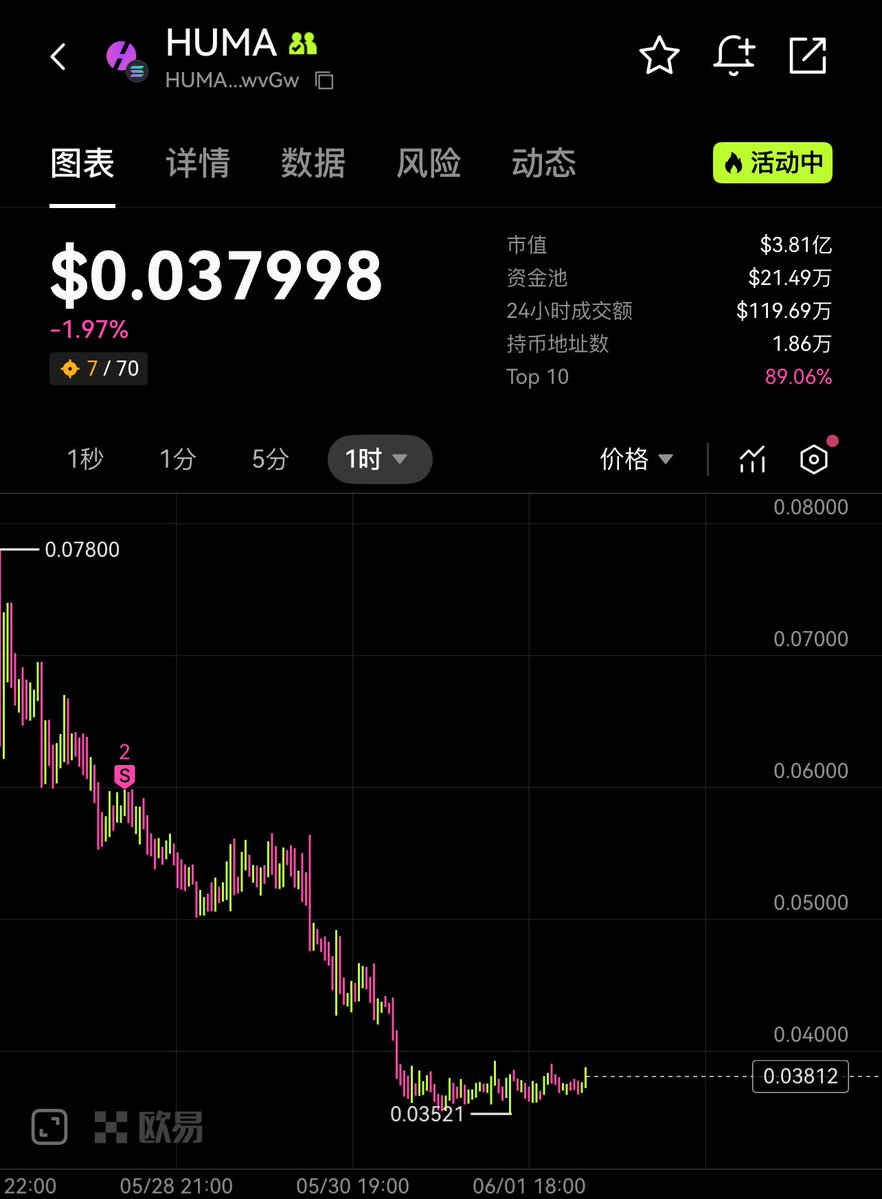Viewport: 882px width, 1199px height.
Task: Select the 5分 chart interval
Action: 270,460
